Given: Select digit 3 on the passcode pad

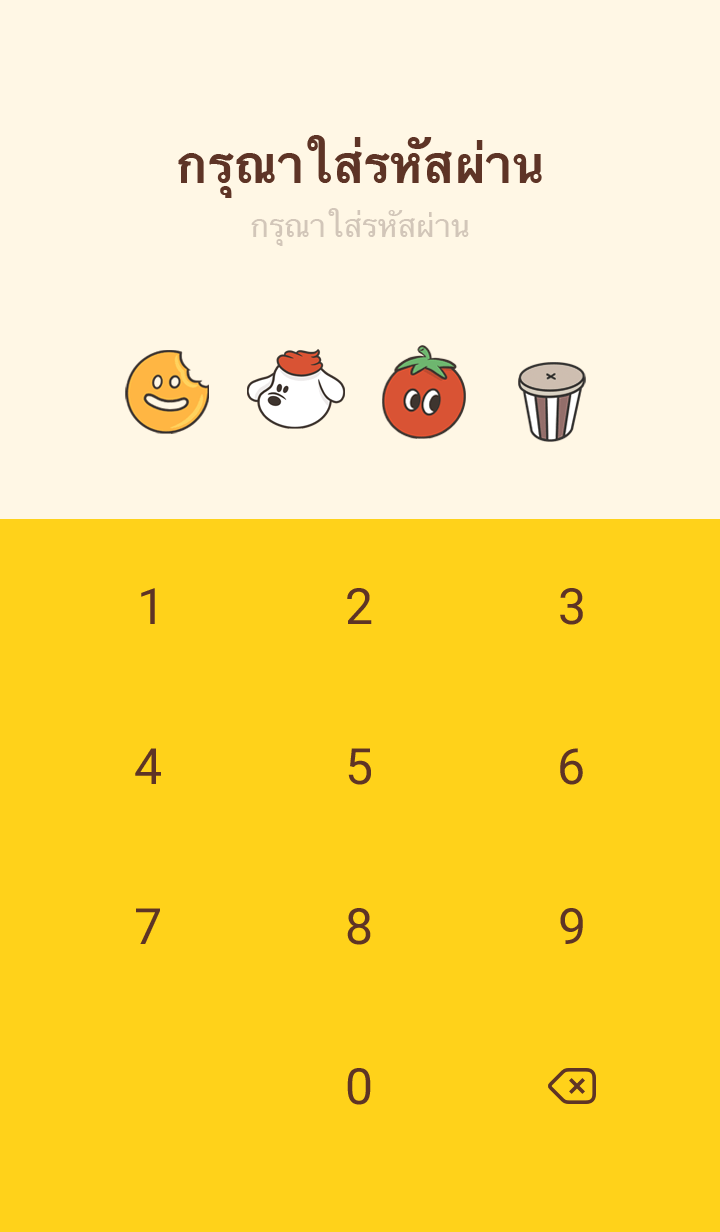Looking at the screenshot, I should 571,607.
